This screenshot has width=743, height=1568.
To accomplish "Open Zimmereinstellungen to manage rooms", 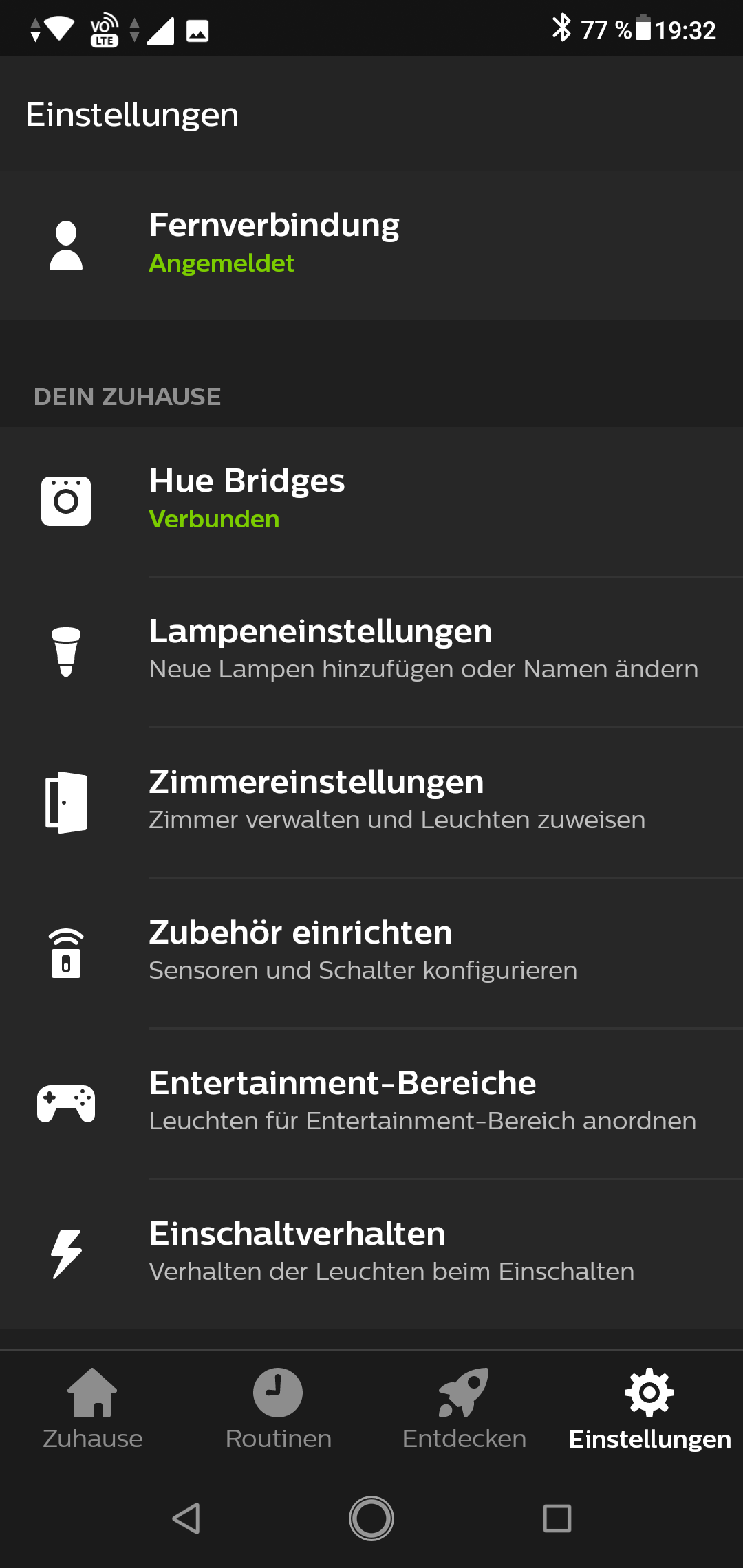I will [371, 801].
